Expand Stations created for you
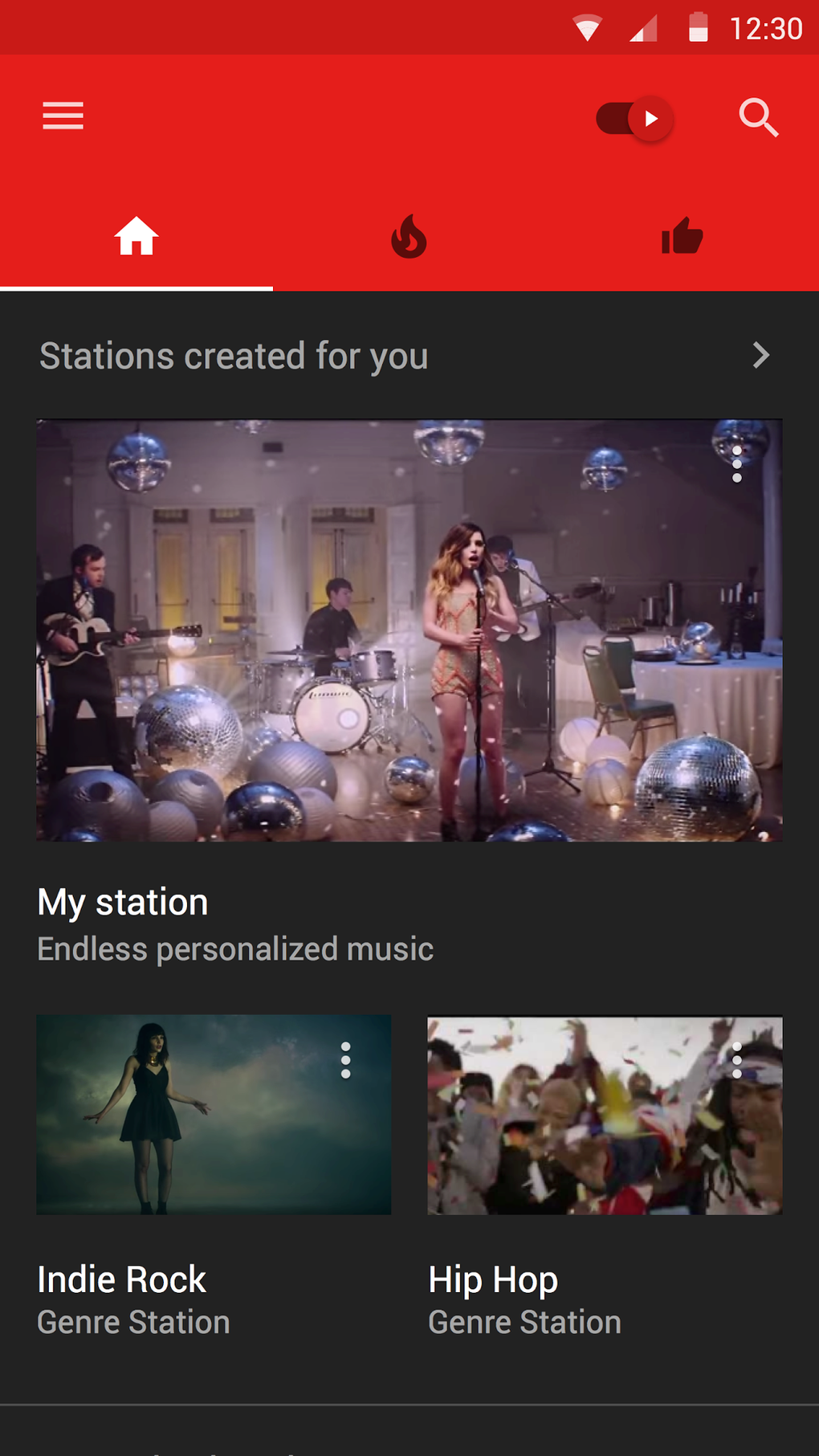 click(x=760, y=356)
